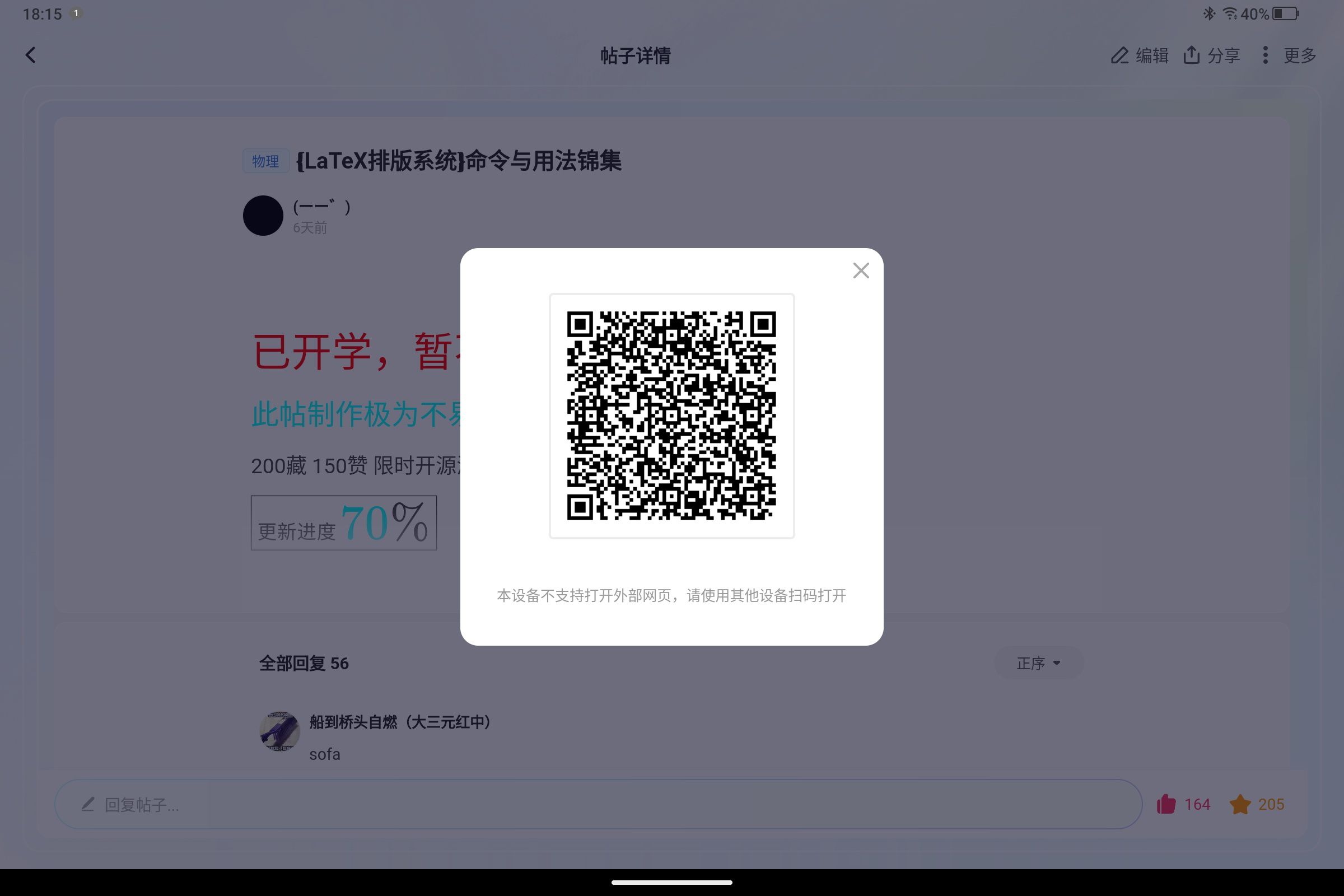Close the QR code dialog

tap(861, 270)
